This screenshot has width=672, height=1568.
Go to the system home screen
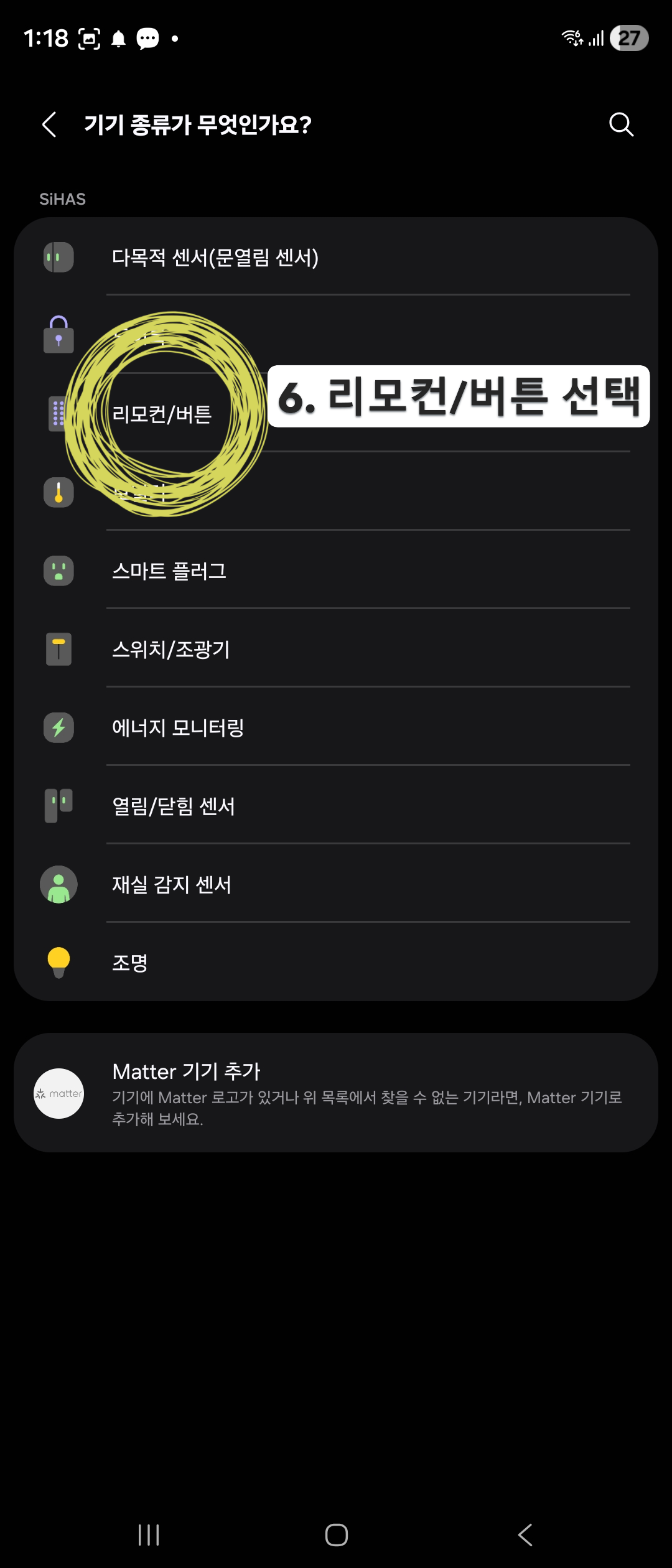coord(336,1535)
